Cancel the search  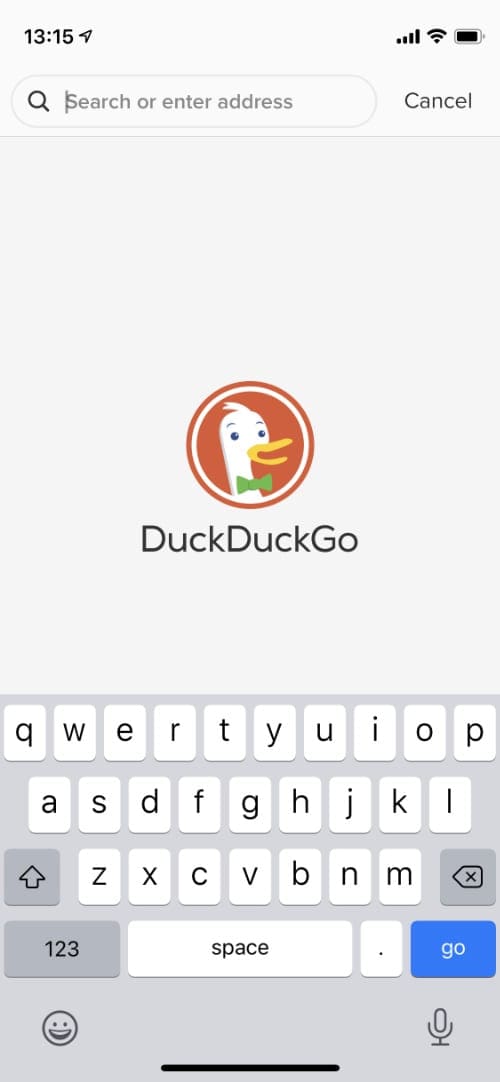point(438,101)
